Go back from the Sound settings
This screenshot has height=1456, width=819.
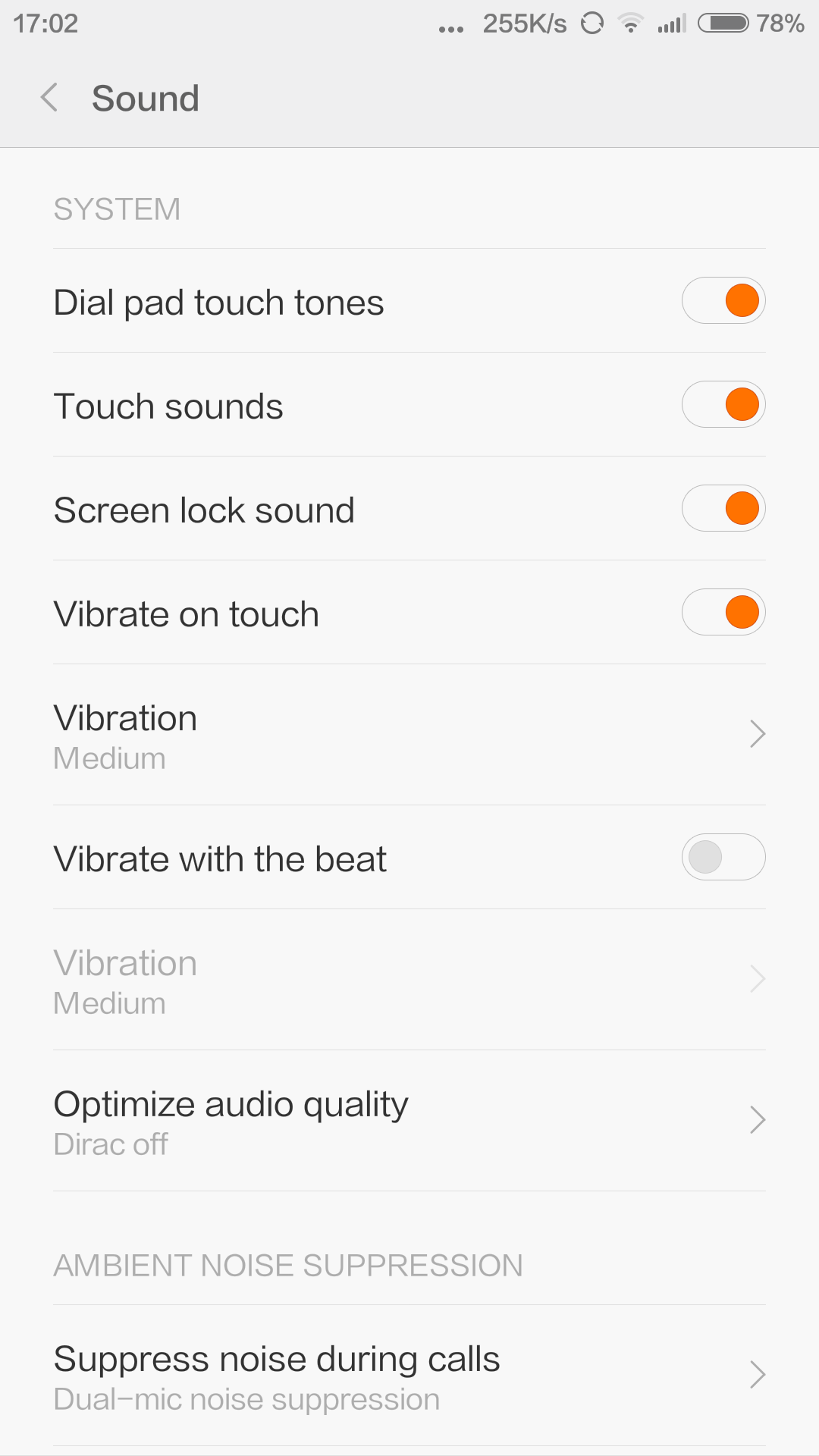[50, 98]
